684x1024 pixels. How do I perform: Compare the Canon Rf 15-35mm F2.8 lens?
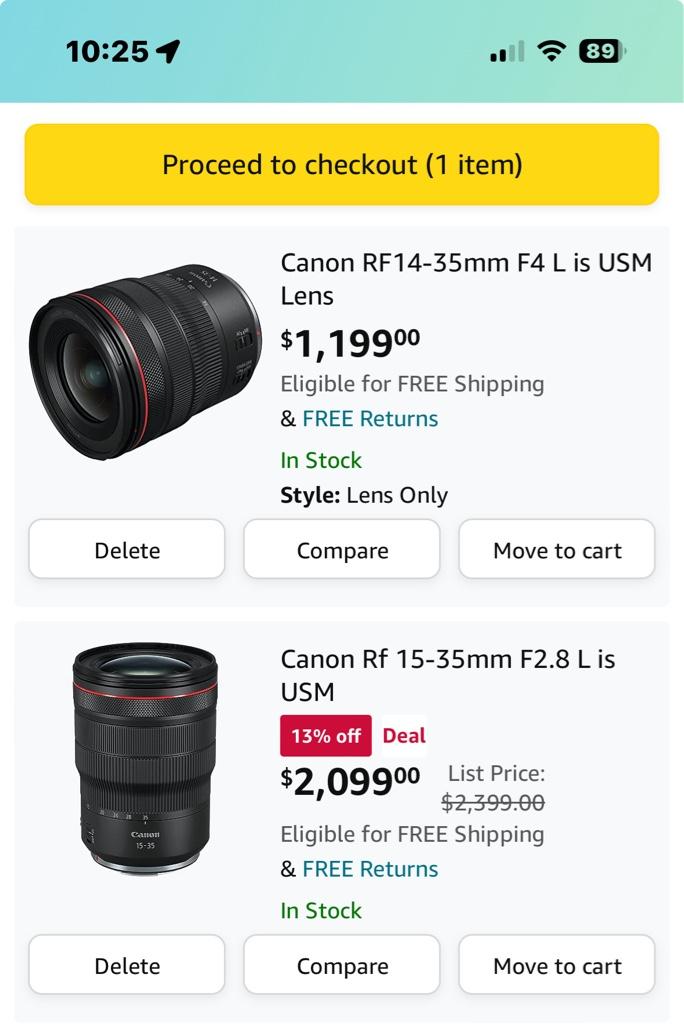tap(342, 965)
